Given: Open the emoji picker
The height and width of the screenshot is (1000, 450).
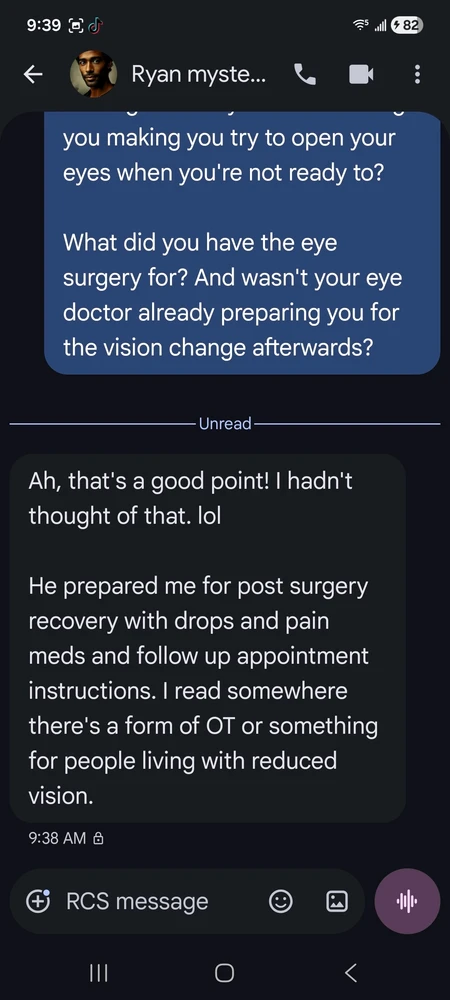Looking at the screenshot, I should click(x=280, y=901).
